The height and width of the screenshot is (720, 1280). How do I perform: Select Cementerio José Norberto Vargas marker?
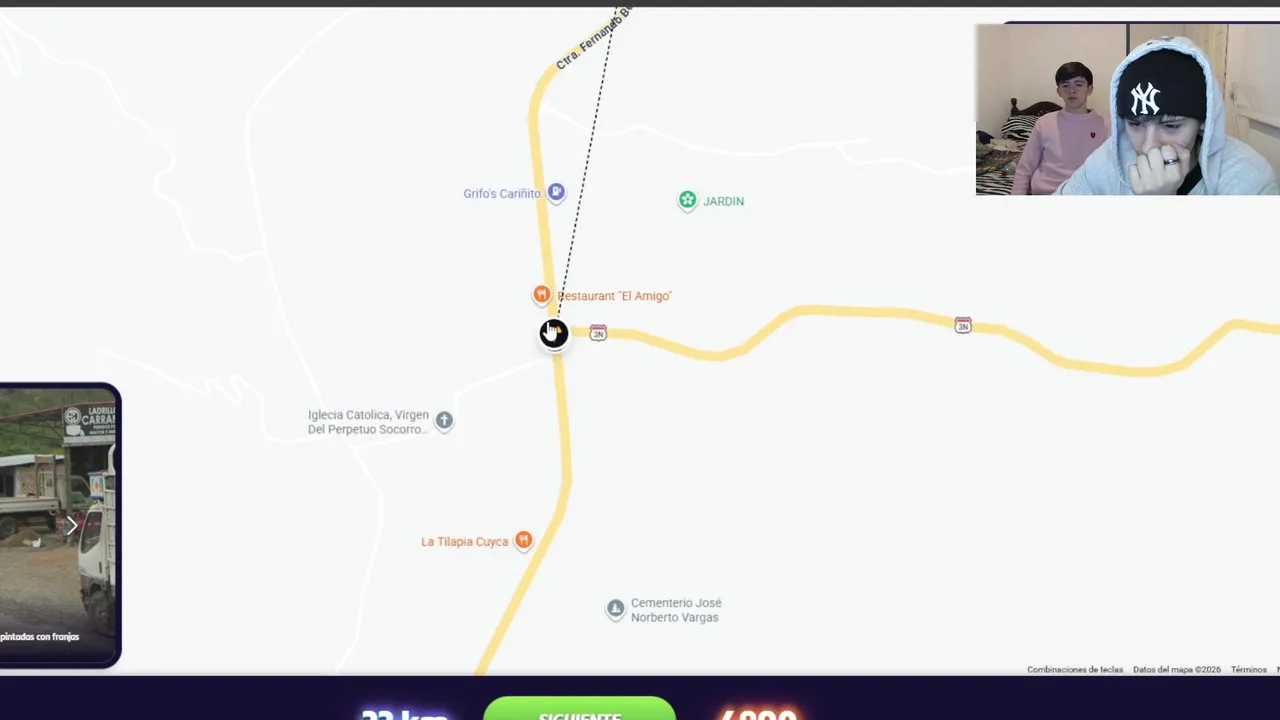616,608
